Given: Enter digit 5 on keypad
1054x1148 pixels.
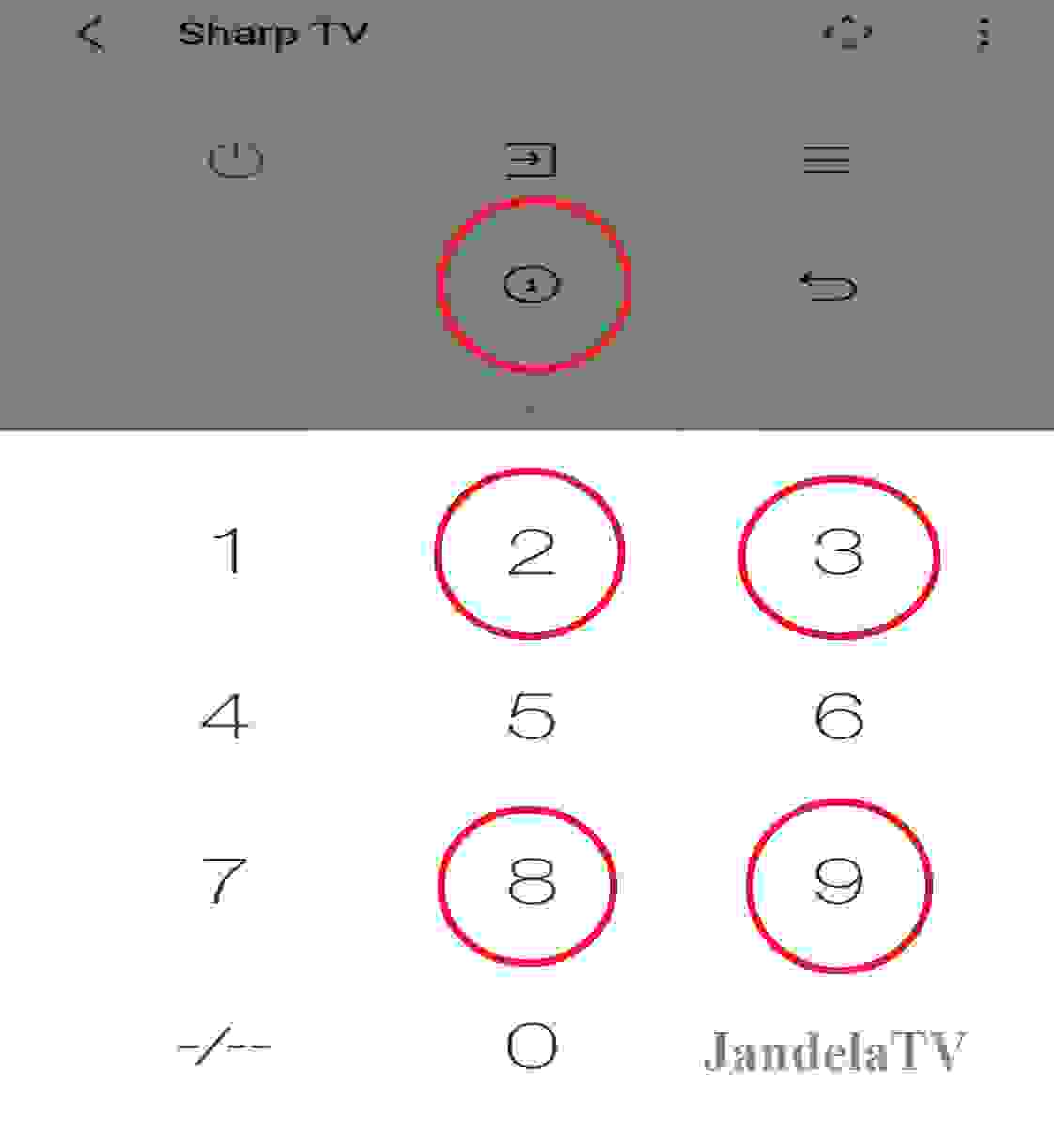Looking at the screenshot, I should (531, 717).
